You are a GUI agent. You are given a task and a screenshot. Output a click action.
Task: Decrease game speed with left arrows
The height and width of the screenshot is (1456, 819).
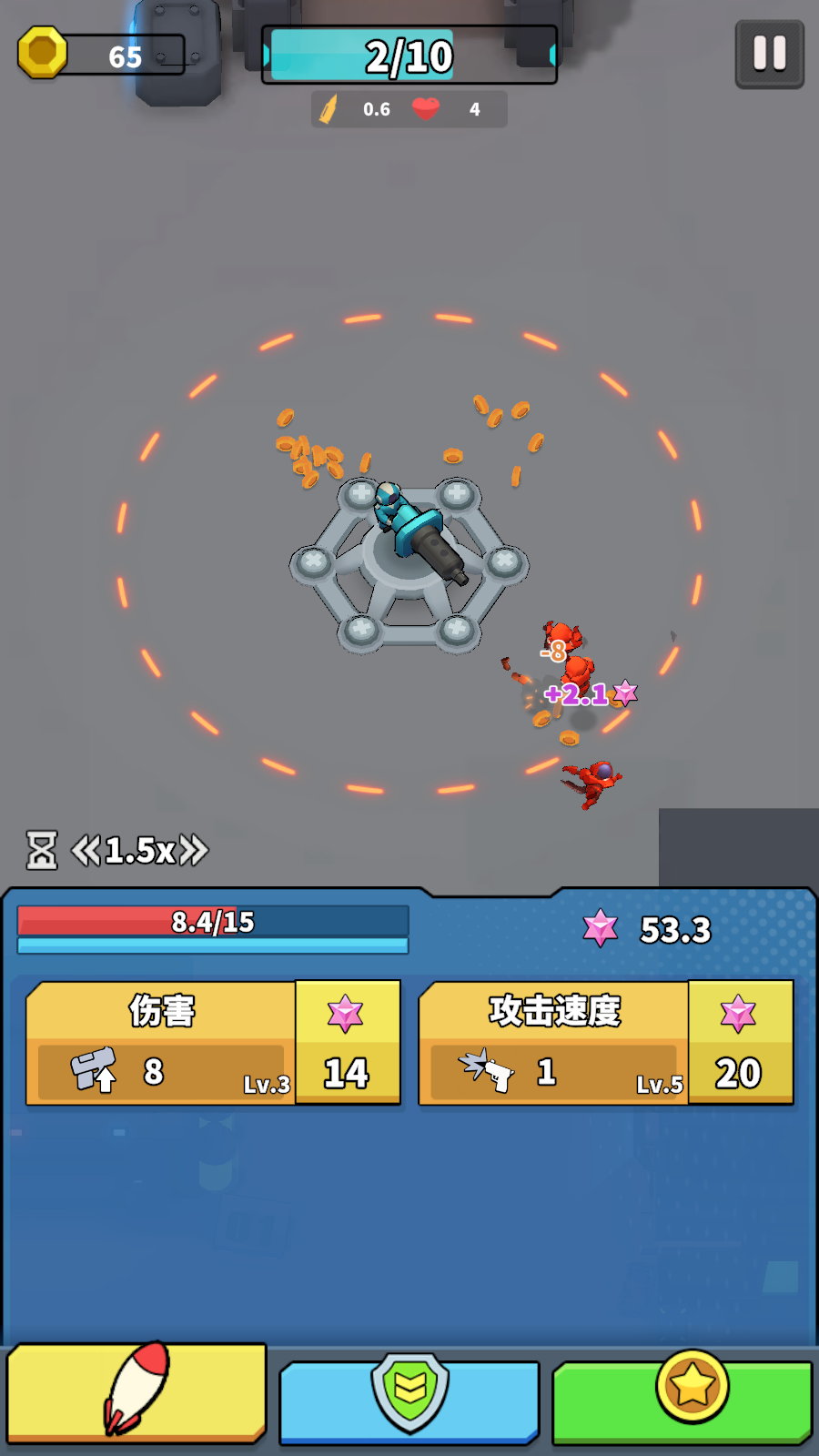pos(86,851)
